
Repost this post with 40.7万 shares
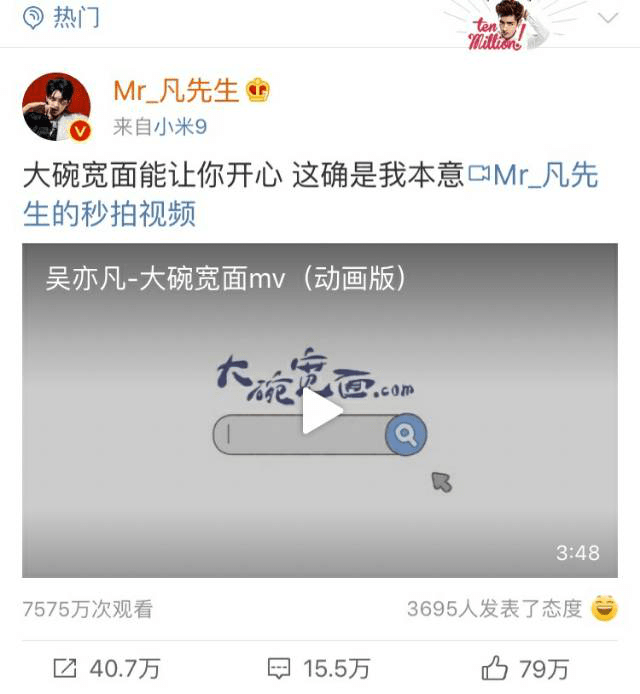click(107, 668)
